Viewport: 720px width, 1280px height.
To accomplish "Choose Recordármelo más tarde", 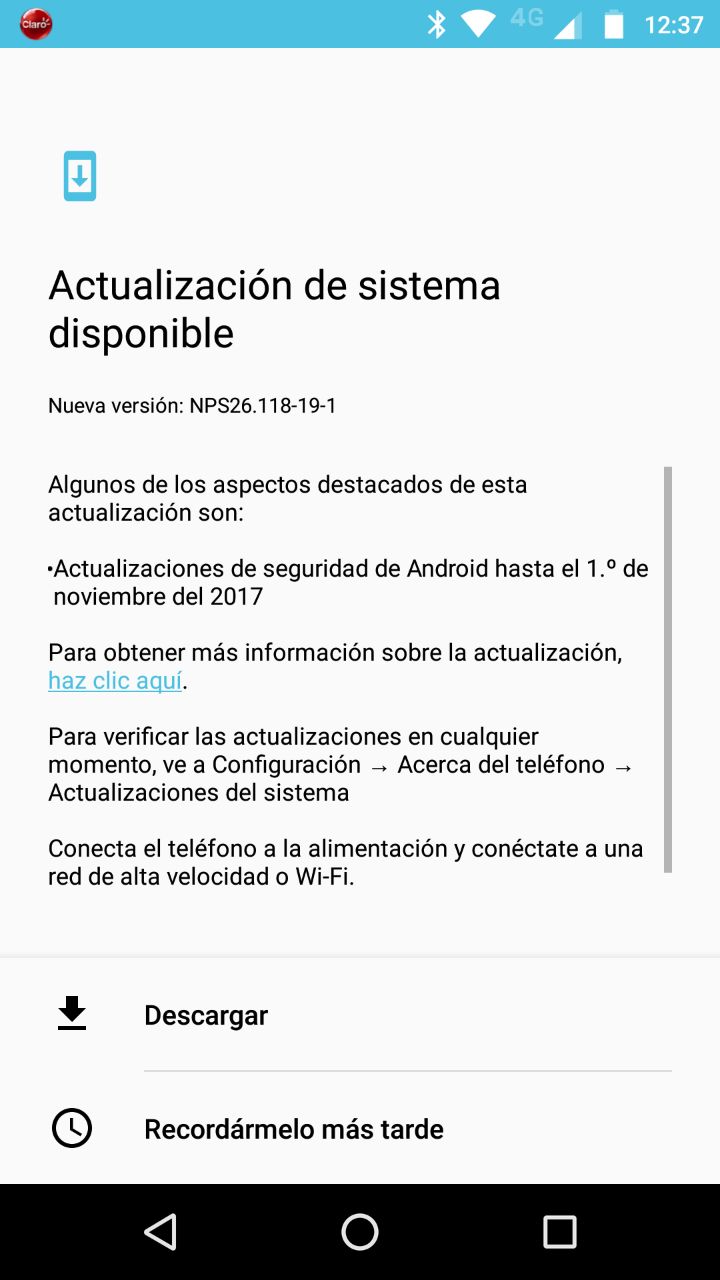I will pos(360,1129).
